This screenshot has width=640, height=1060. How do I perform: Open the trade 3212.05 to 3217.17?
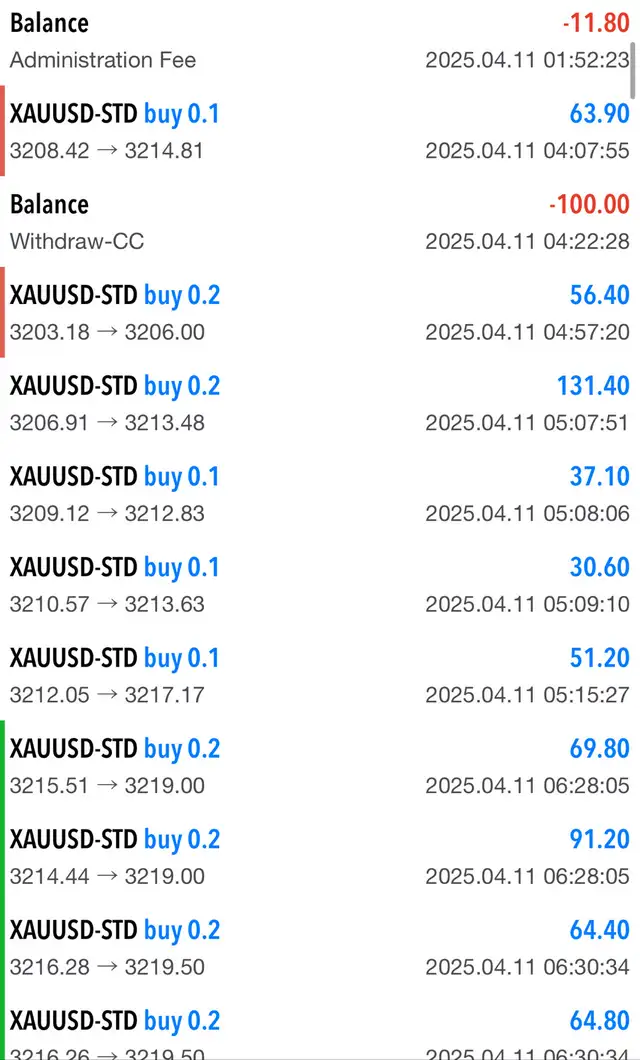tap(320, 675)
